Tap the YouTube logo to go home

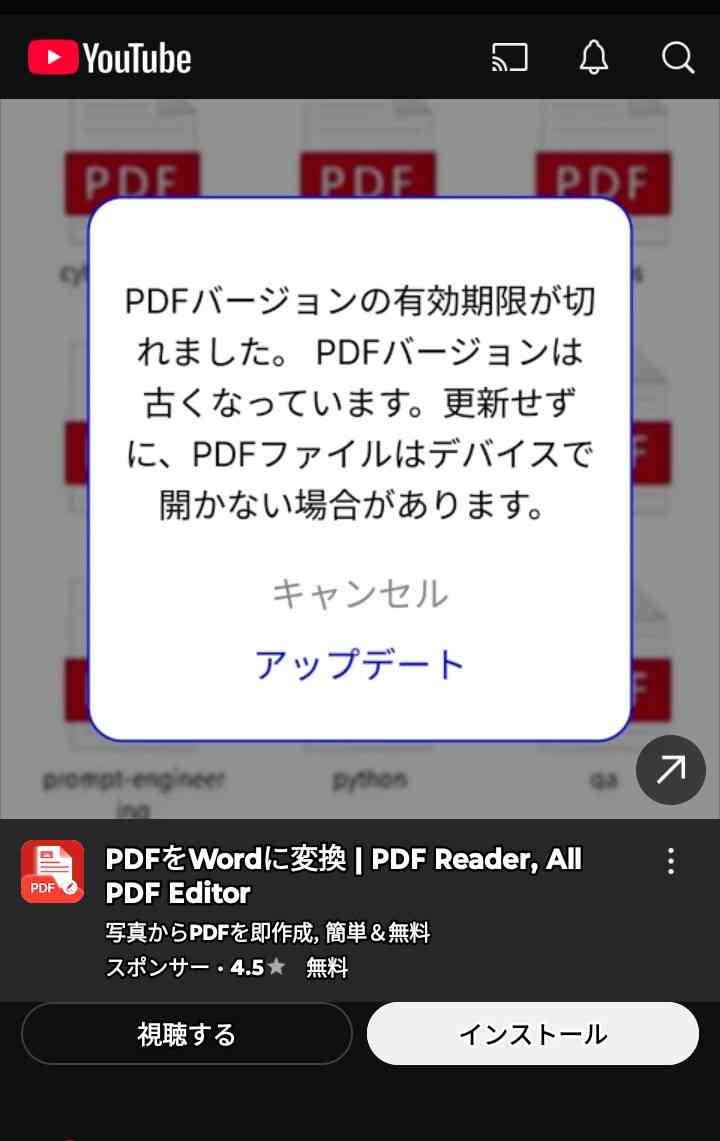pyautogui.click(x=110, y=58)
